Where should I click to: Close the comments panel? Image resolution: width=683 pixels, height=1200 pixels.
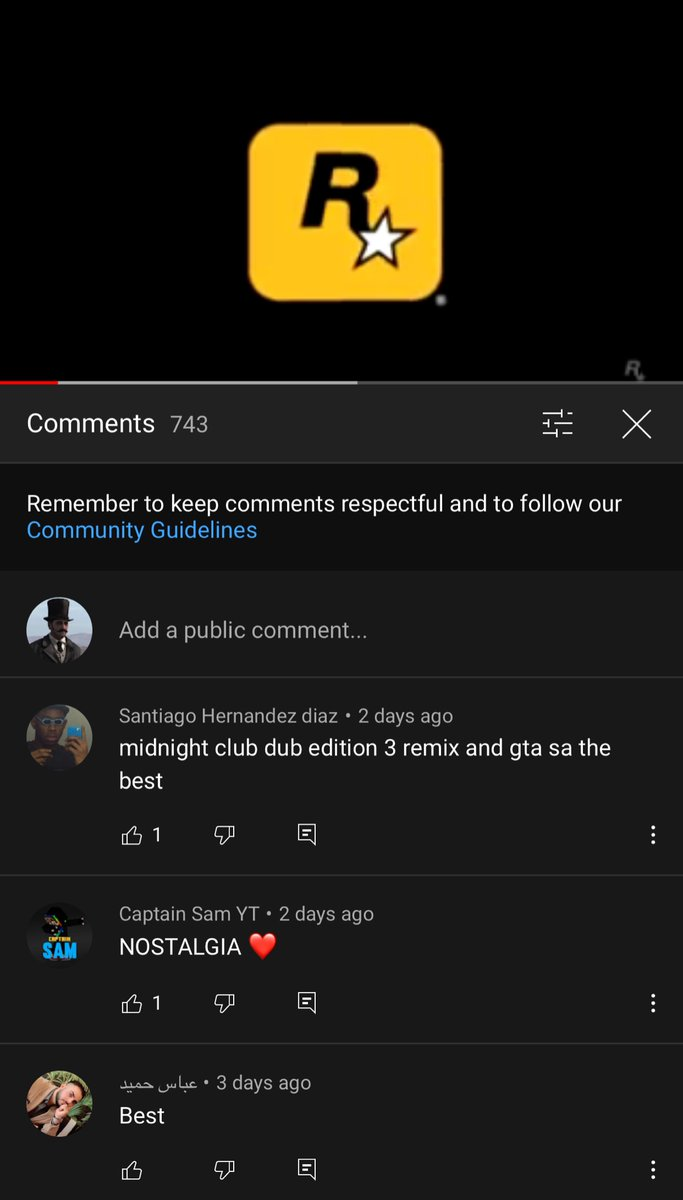636,424
